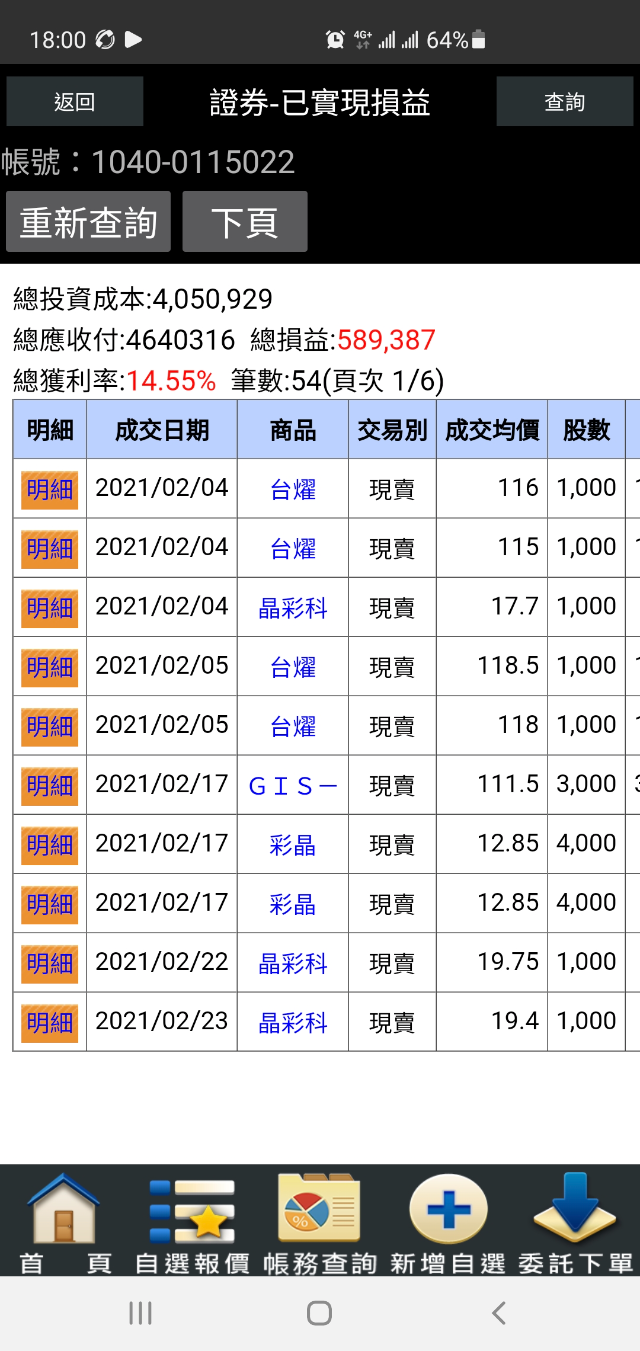The image size is (640, 1351).
Task: Open 明細 for the GIS row
Action: [x=49, y=785]
